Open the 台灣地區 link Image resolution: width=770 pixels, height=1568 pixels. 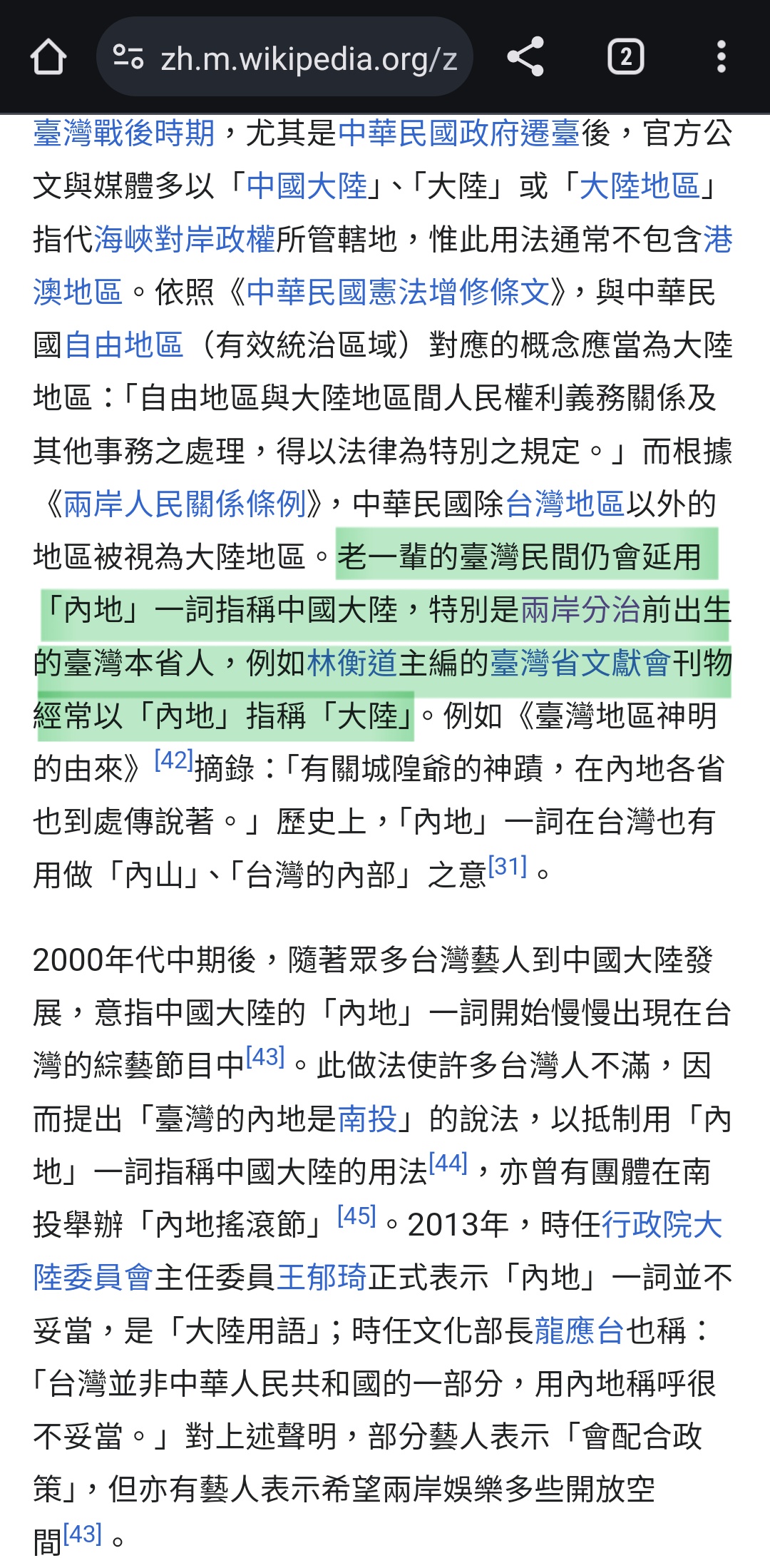tap(565, 504)
